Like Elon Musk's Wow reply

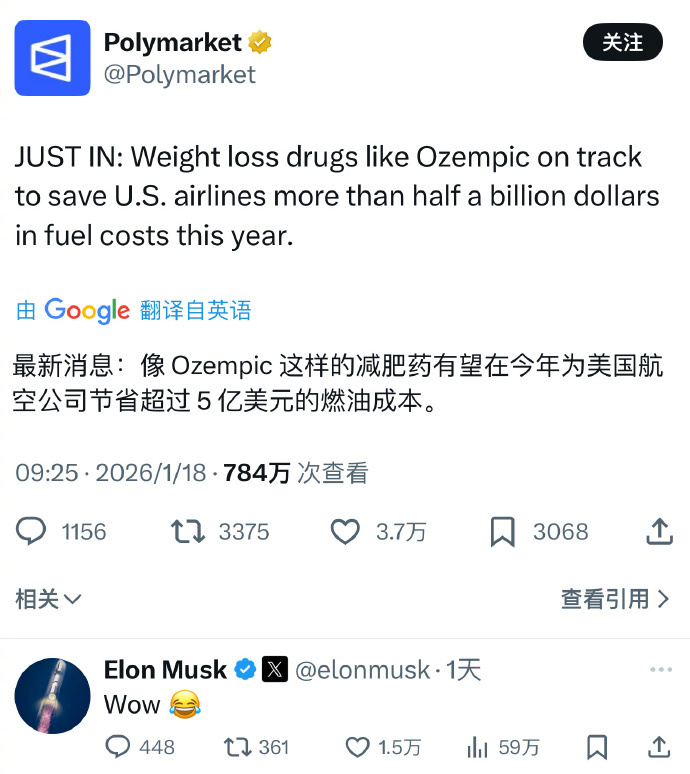coord(357,746)
